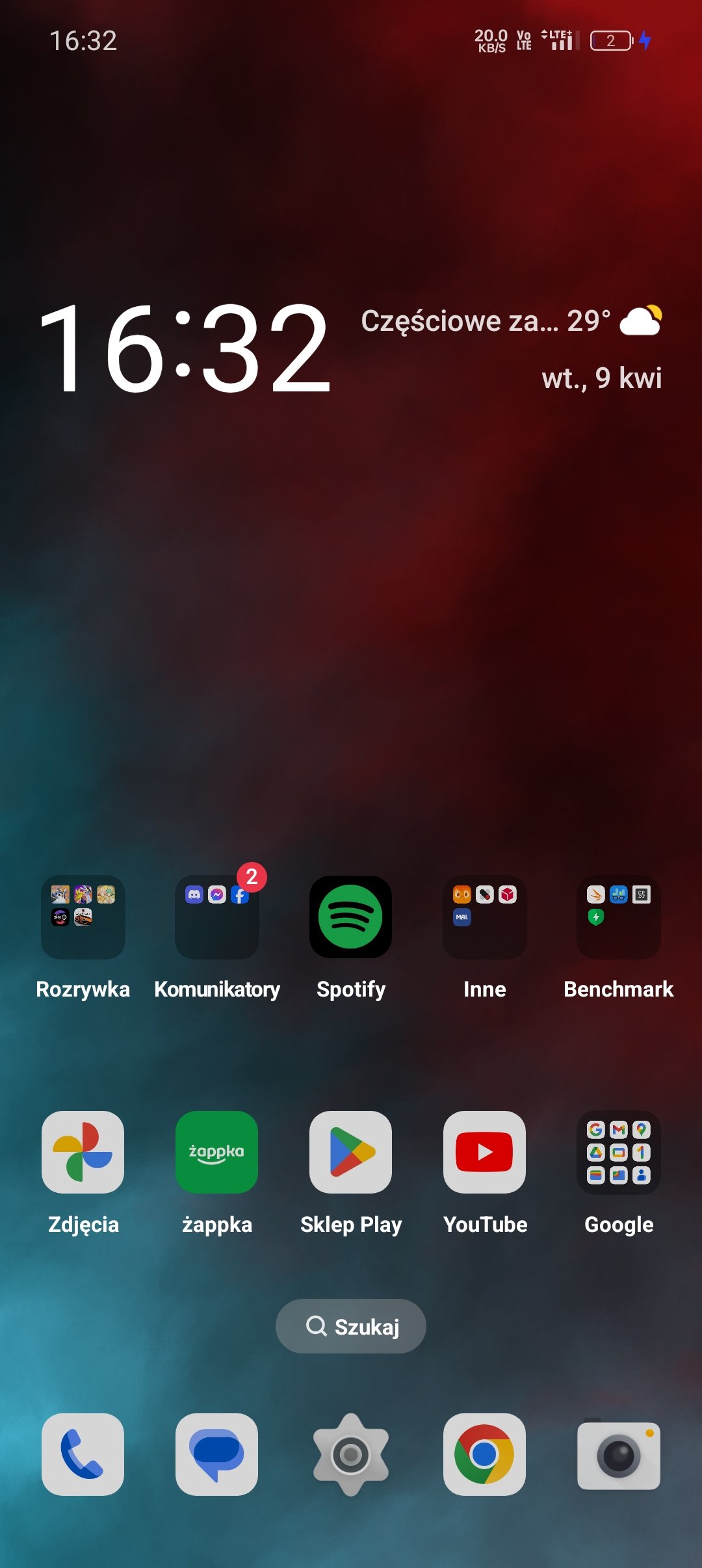Open Zdjęcia photos app

coord(83,1153)
